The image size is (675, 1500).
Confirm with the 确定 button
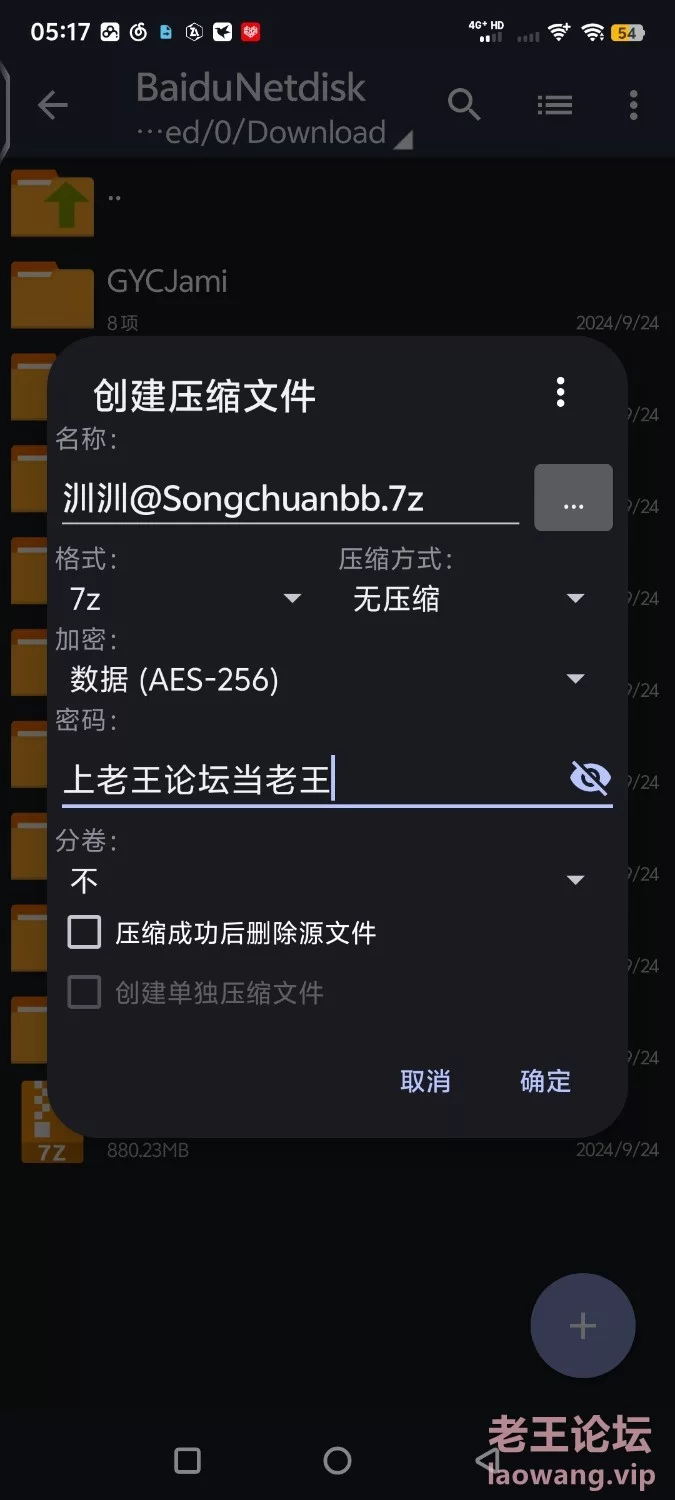click(x=545, y=1081)
